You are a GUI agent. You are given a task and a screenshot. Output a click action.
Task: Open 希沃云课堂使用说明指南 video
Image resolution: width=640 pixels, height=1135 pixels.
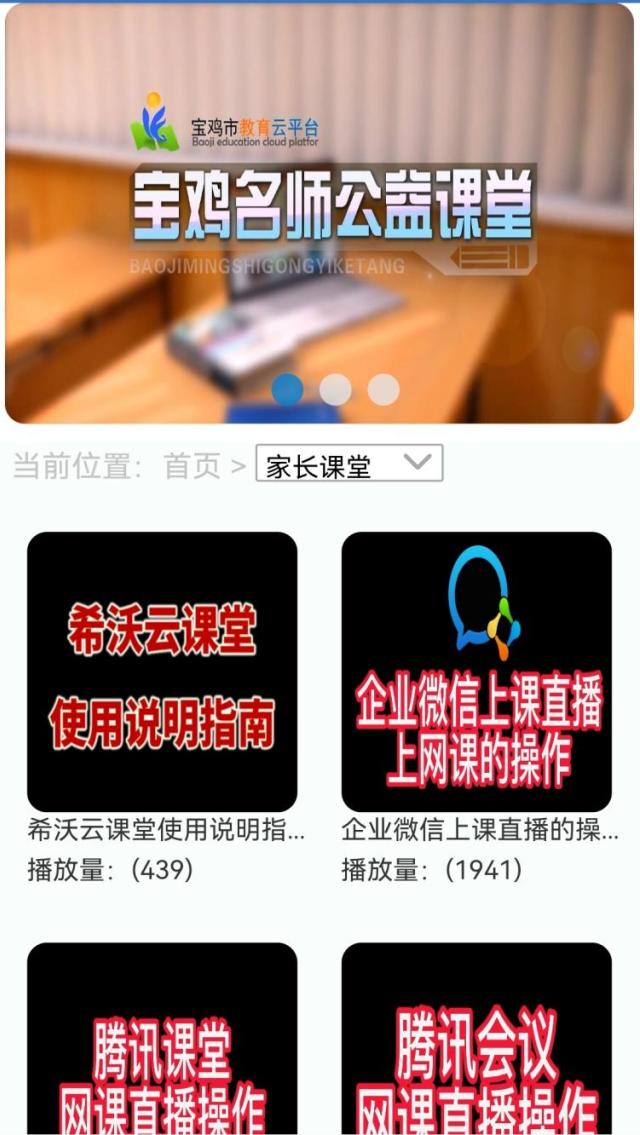[162, 671]
